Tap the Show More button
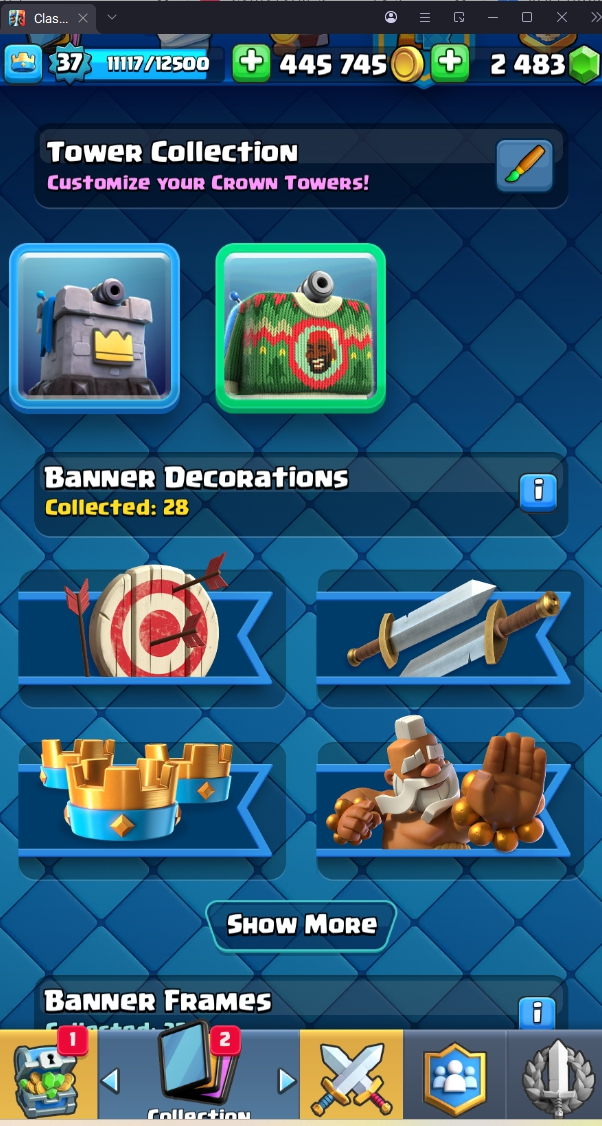Viewport: 602px width, 1126px height. (301, 925)
